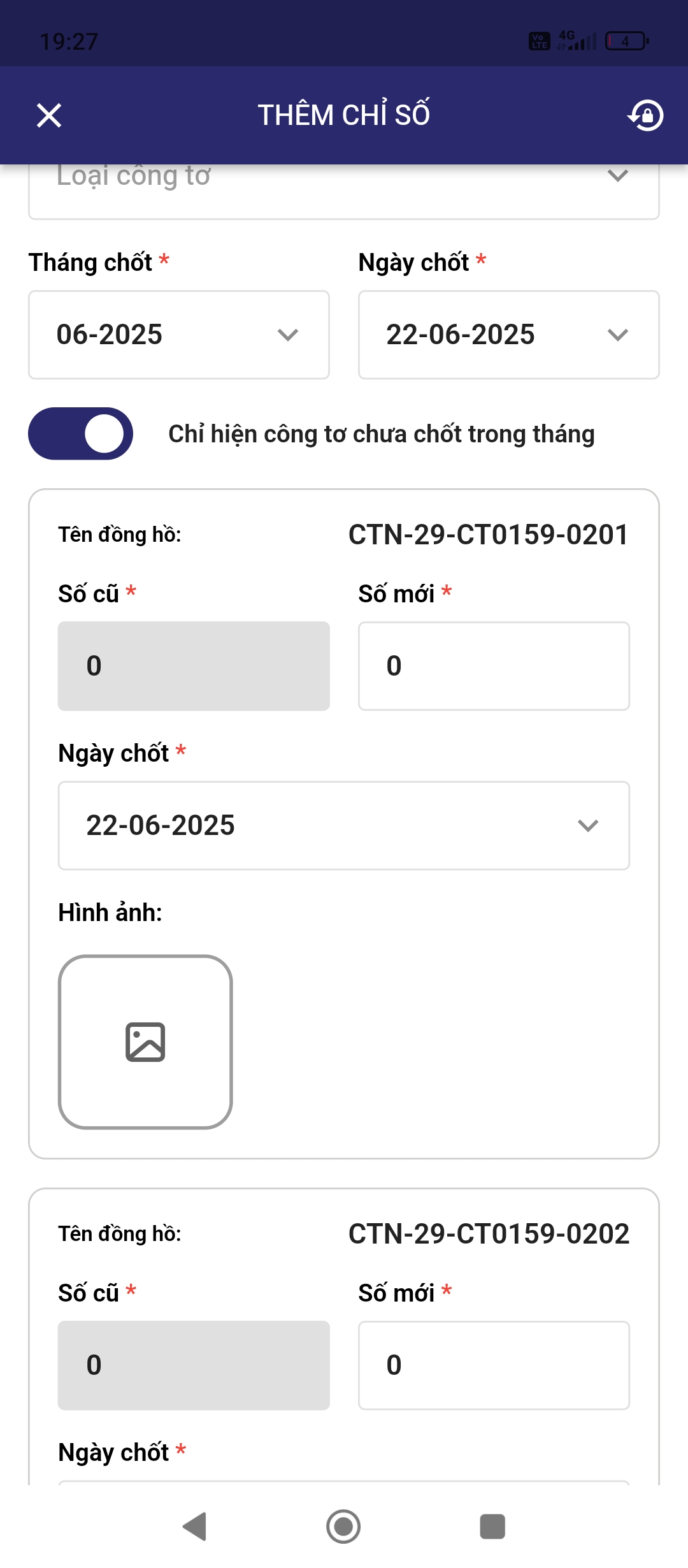Open the history lock icon
Screen dimensions: 688x1568
point(646,115)
